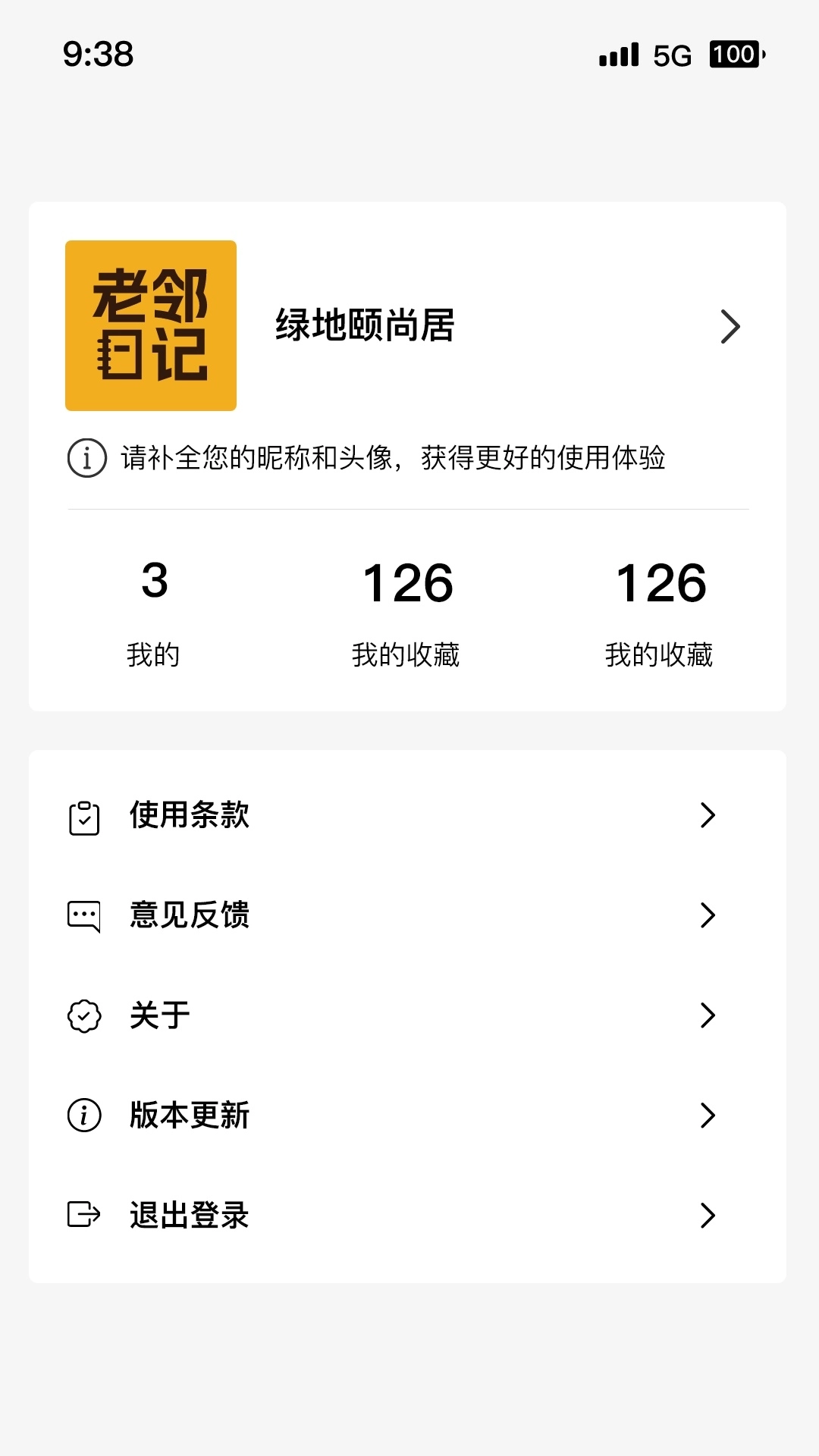This screenshot has width=819, height=1456.
Task: Click the logout icon beside 退出登录
Action: coord(84,1216)
